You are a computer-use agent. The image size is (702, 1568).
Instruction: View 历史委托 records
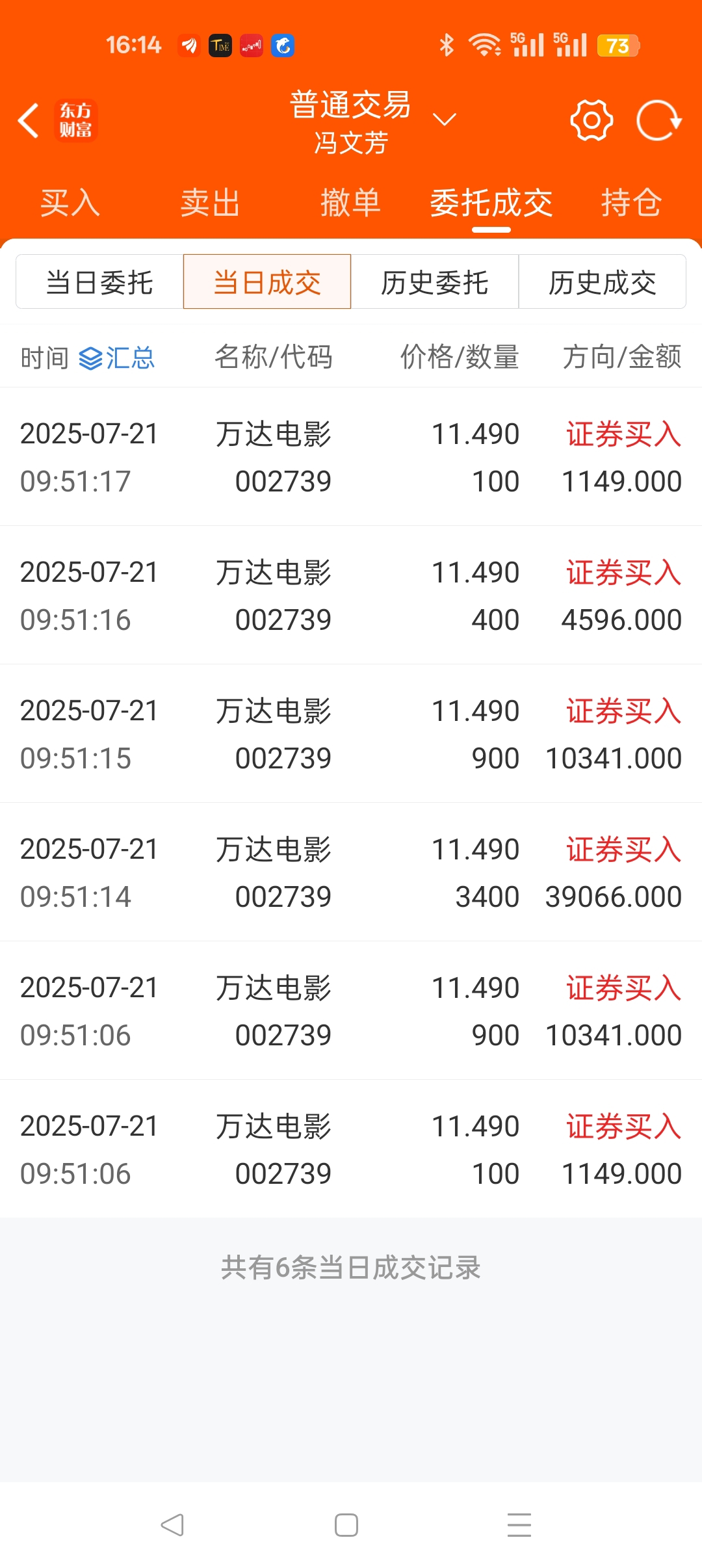[x=435, y=282]
